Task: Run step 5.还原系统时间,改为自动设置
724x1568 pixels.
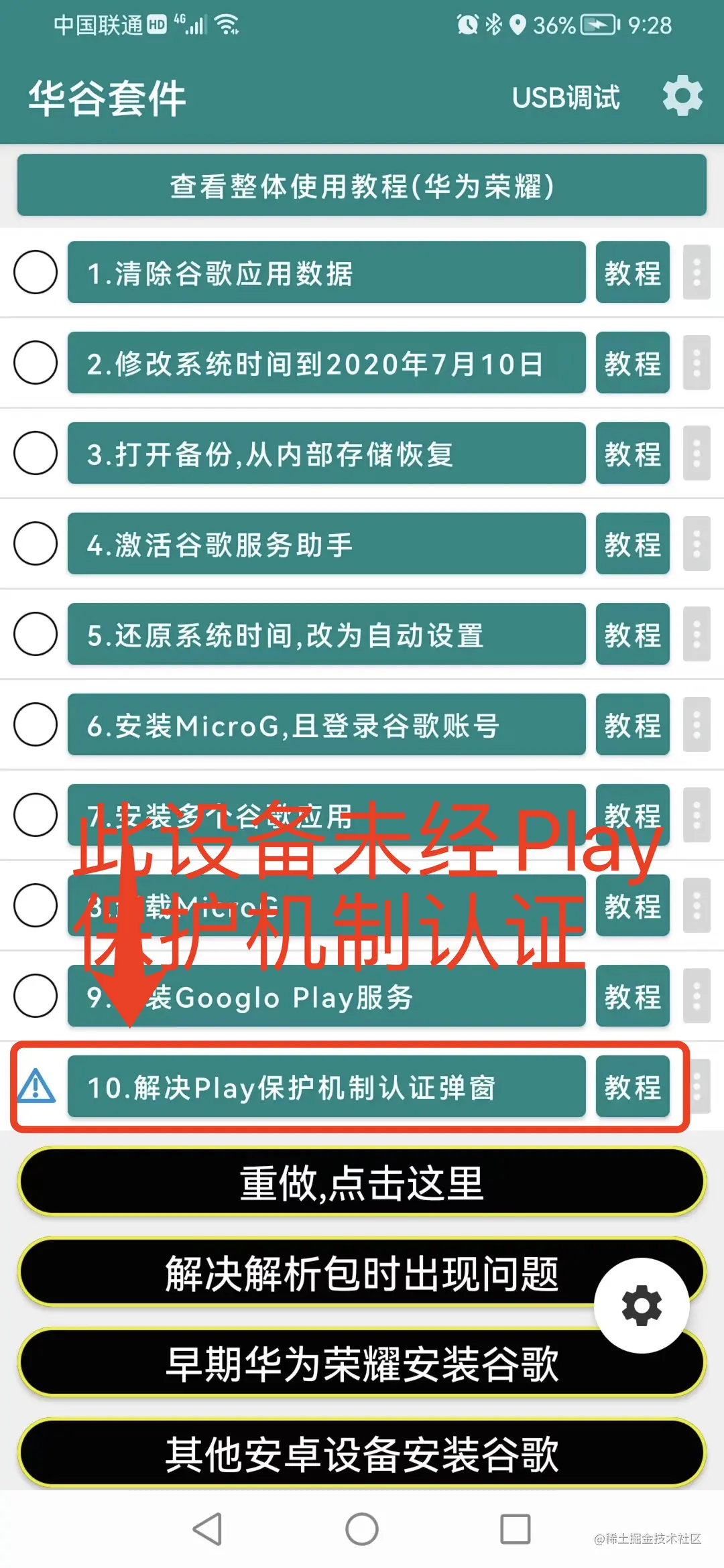Action: point(326,635)
